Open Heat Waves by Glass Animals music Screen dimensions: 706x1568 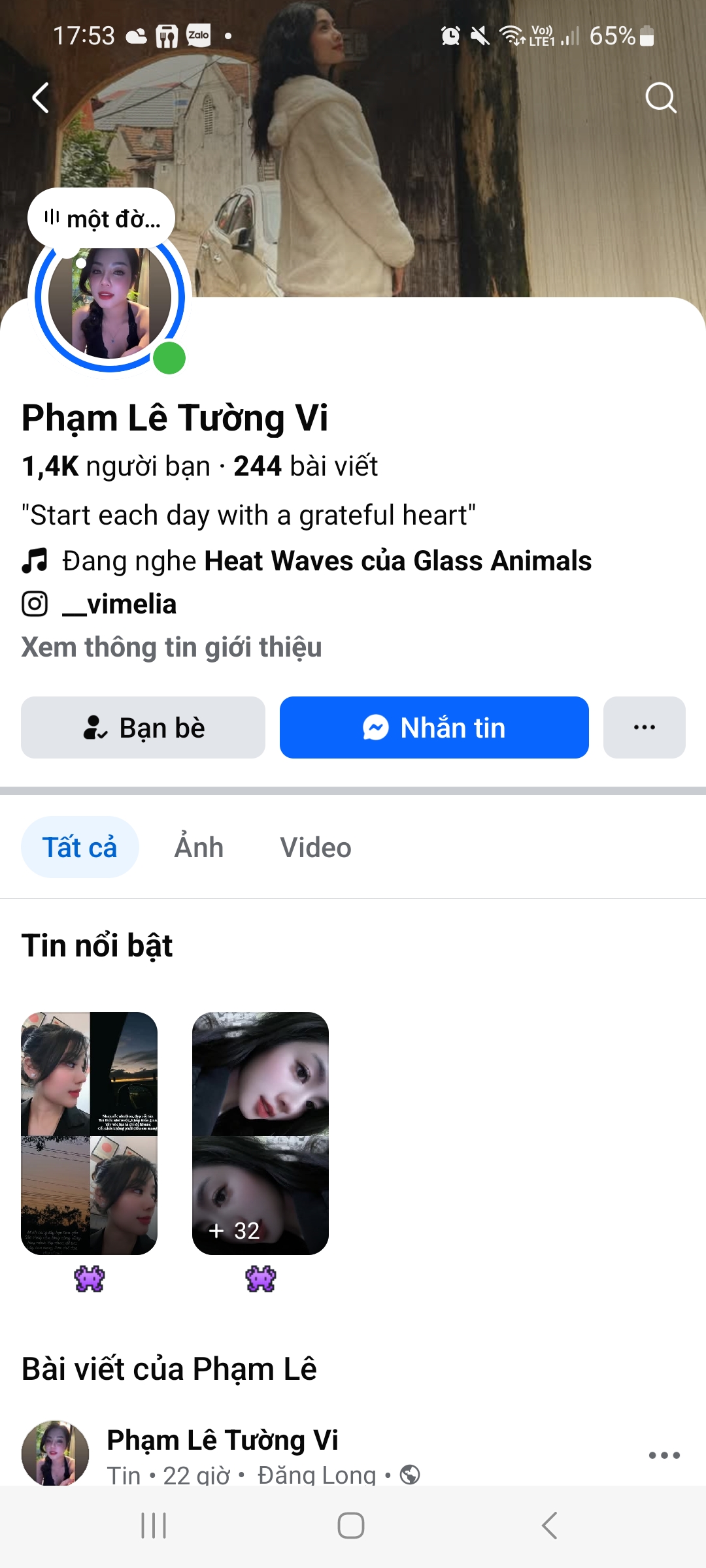[x=397, y=561]
